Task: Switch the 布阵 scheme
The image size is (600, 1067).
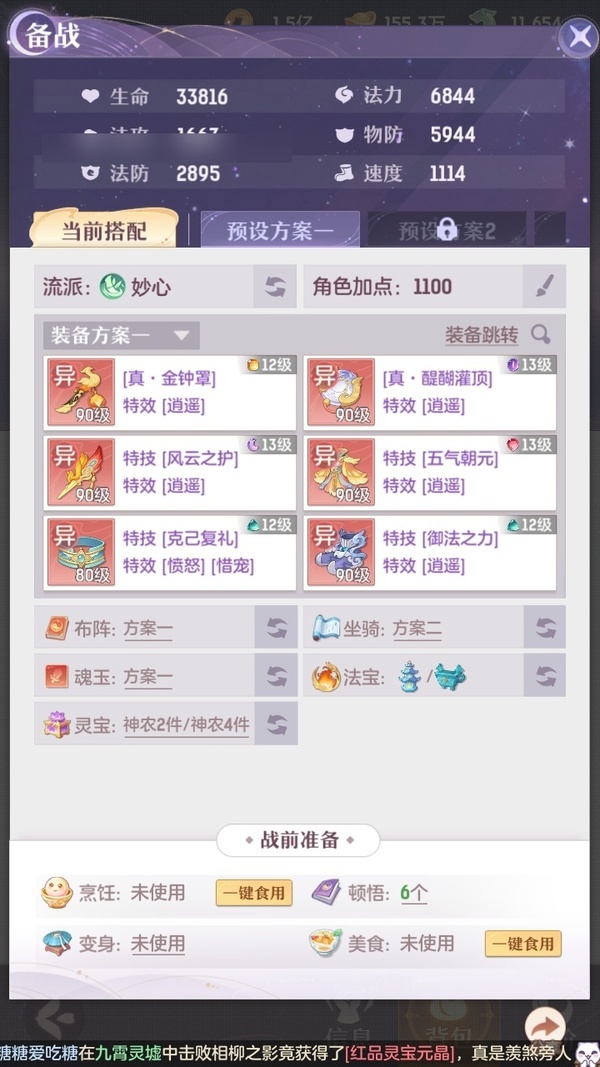Action: [x=275, y=628]
